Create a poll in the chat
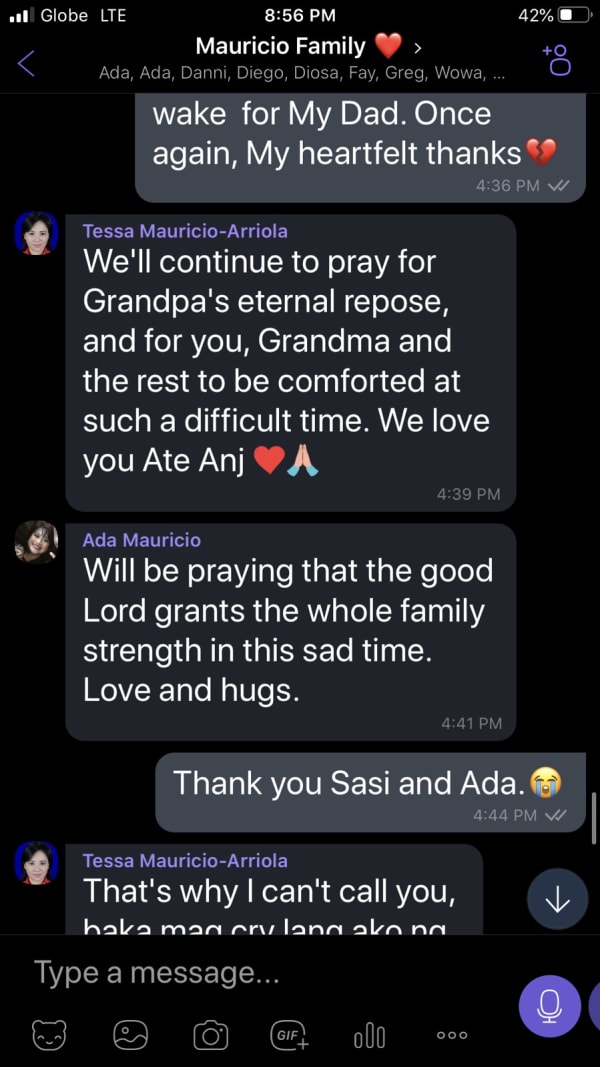Viewport: 600px width, 1067px height. 369,1035
